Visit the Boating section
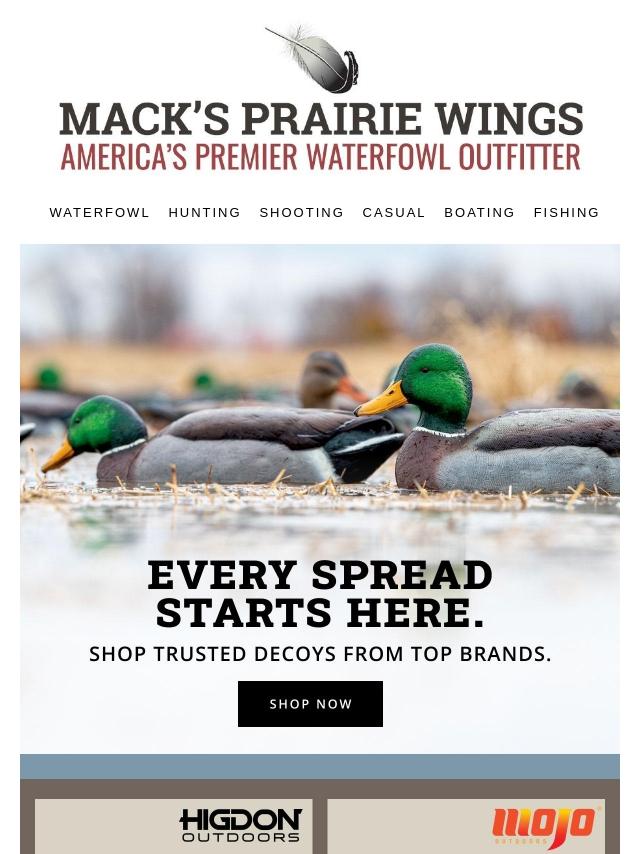 479,213
